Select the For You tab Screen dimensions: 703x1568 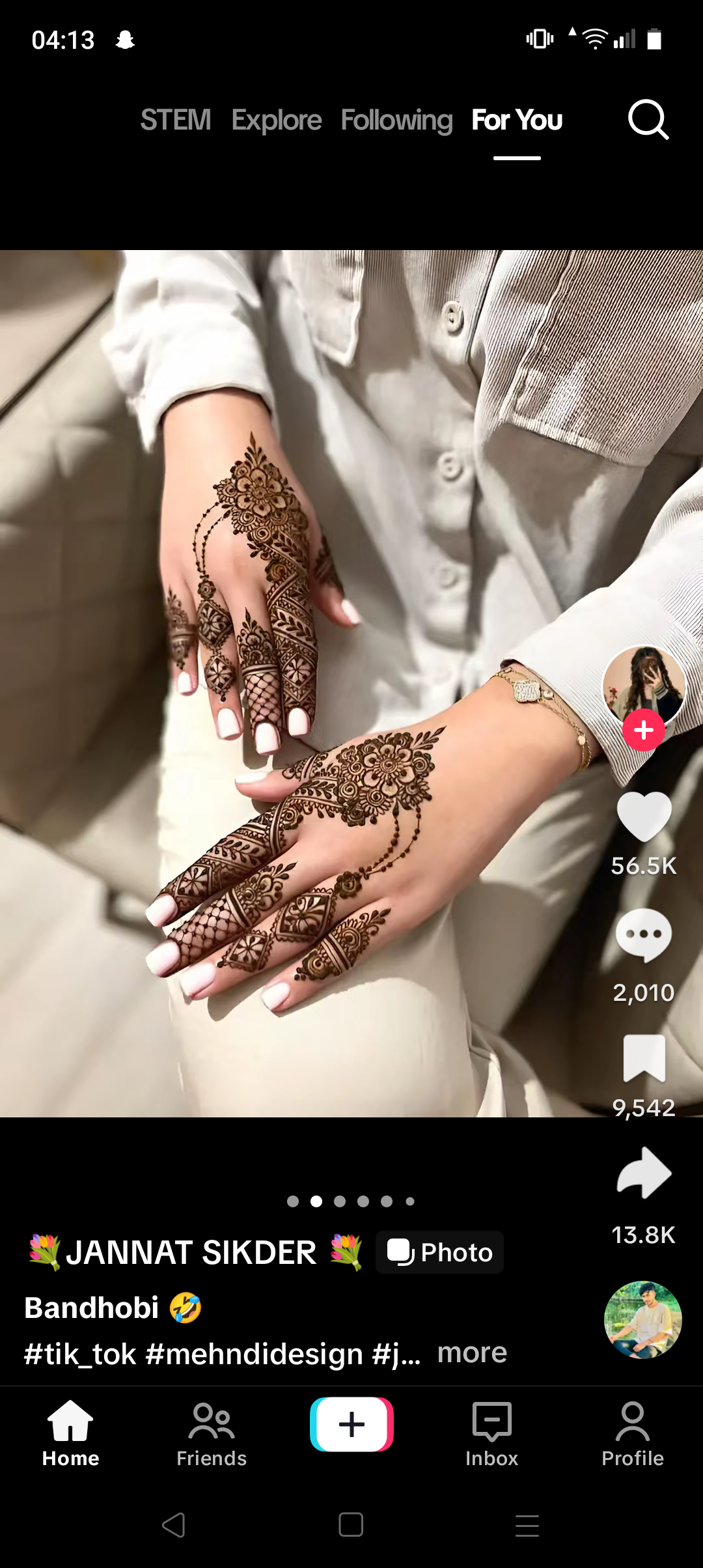click(517, 120)
